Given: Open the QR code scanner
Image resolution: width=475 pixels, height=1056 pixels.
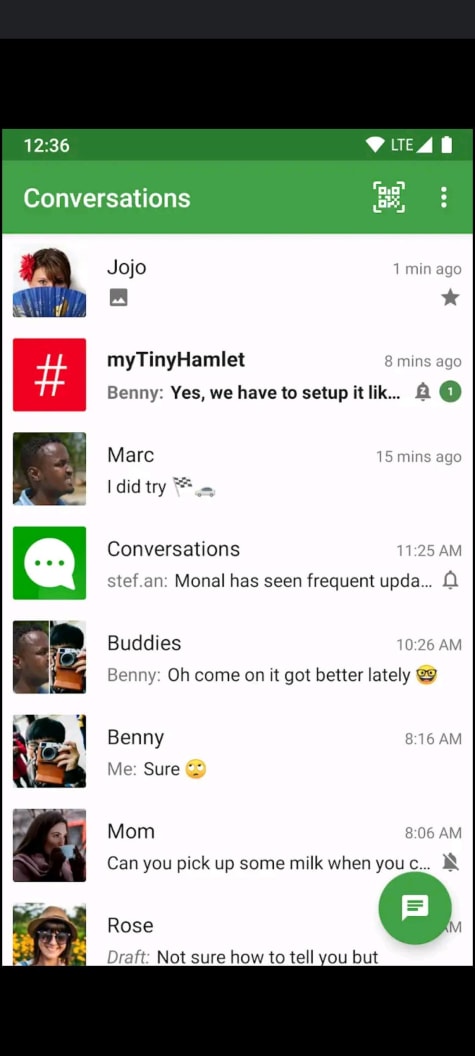Looking at the screenshot, I should 389,197.
